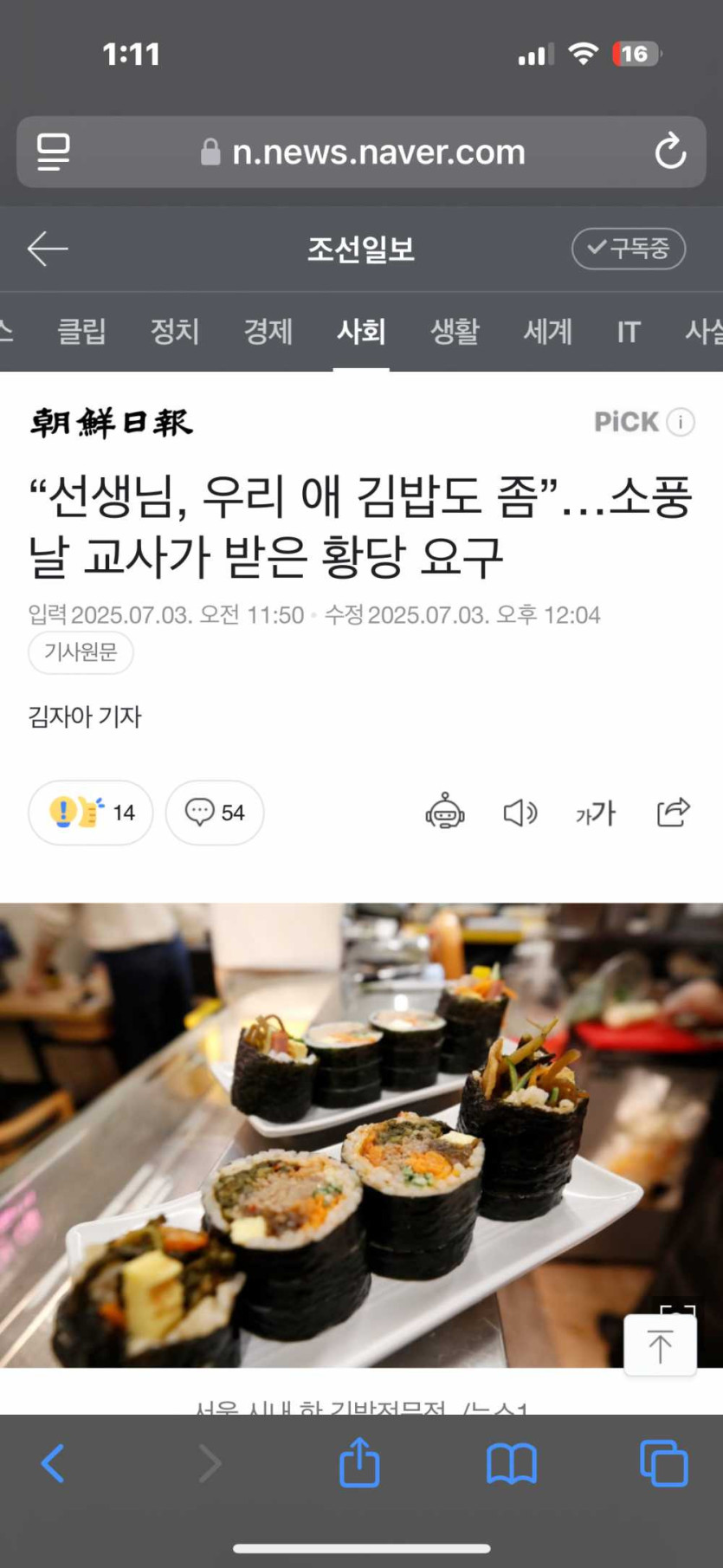Open the Safari tabs overview

(663, 1464)
